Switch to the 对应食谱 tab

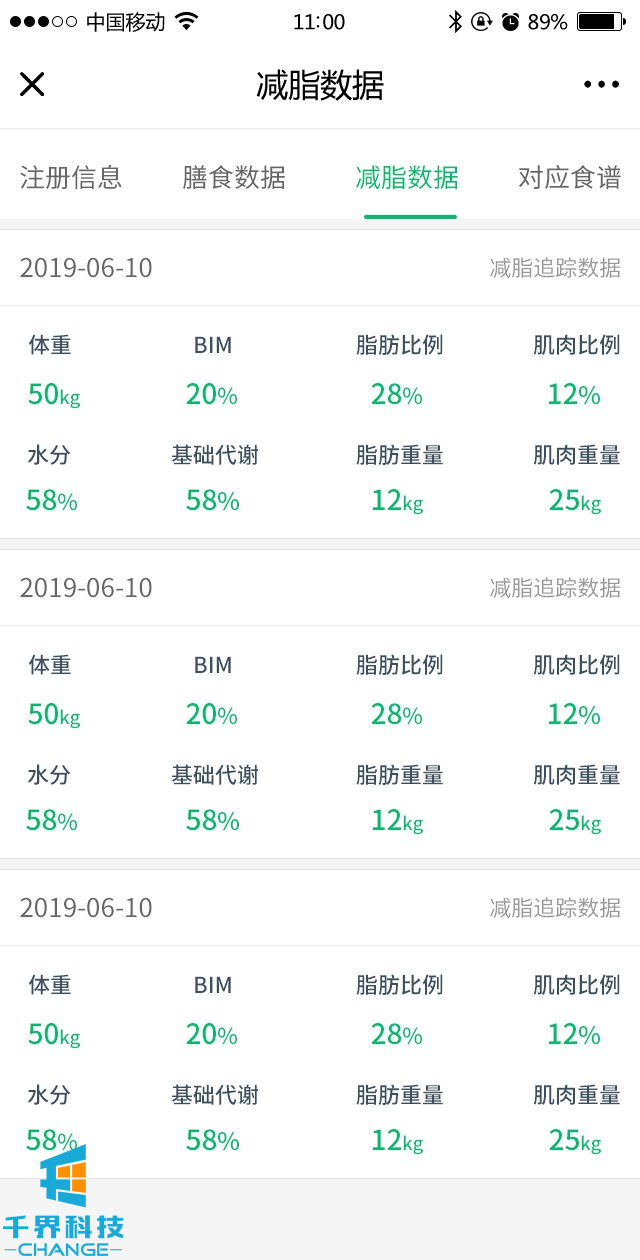point(569,178)
